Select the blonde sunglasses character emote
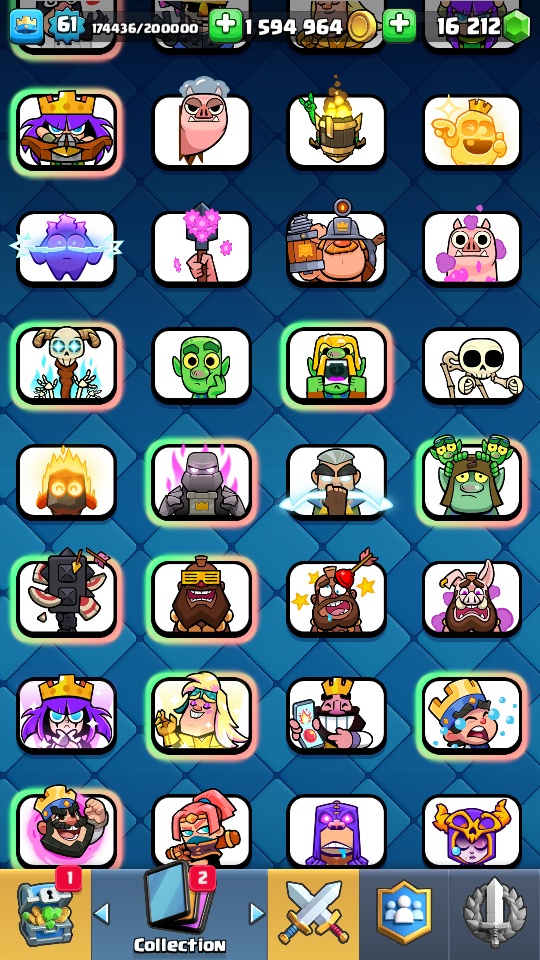The width and height of the screenshot is (540, 960). click(x=201, y=715)
